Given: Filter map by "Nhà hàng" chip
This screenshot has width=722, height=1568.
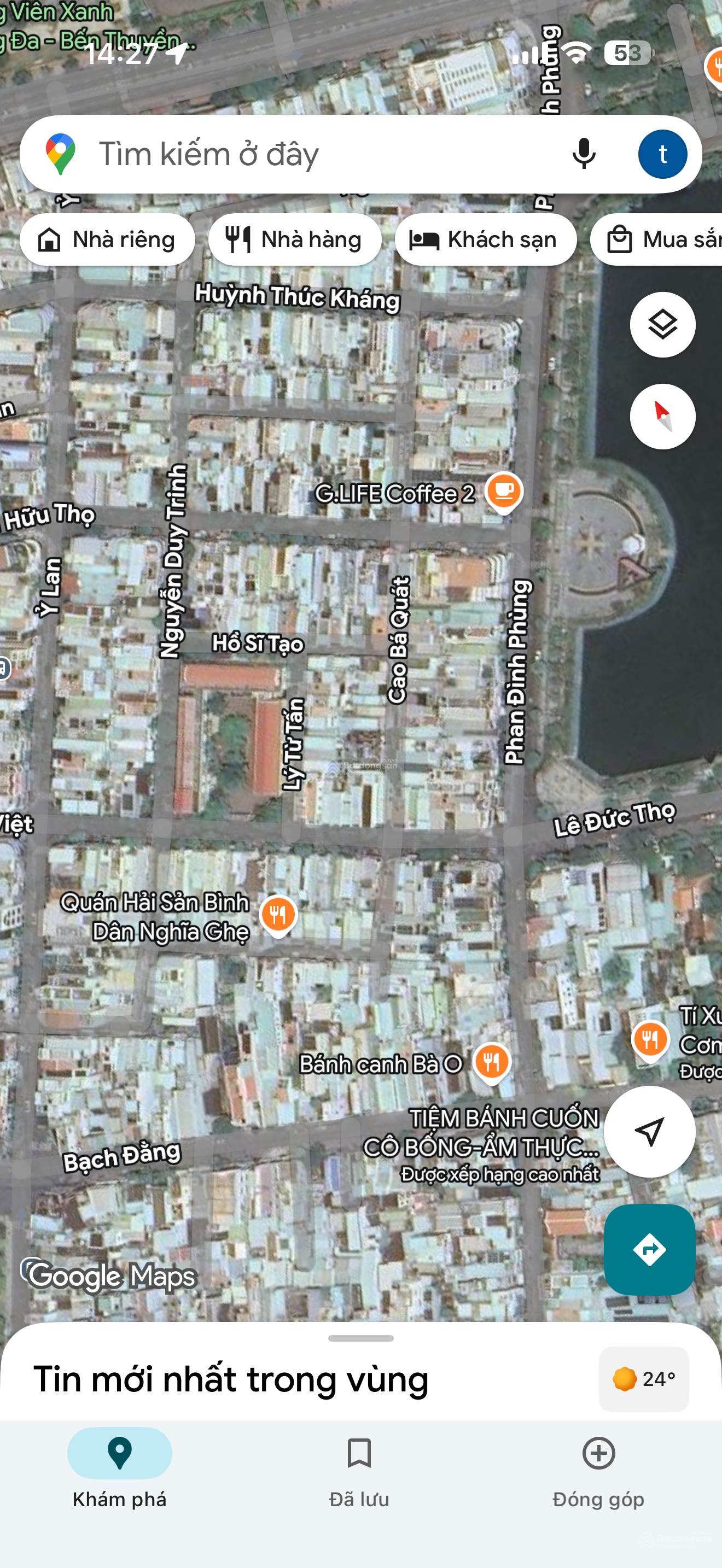Looking at the screenshot, I should 295,239.
